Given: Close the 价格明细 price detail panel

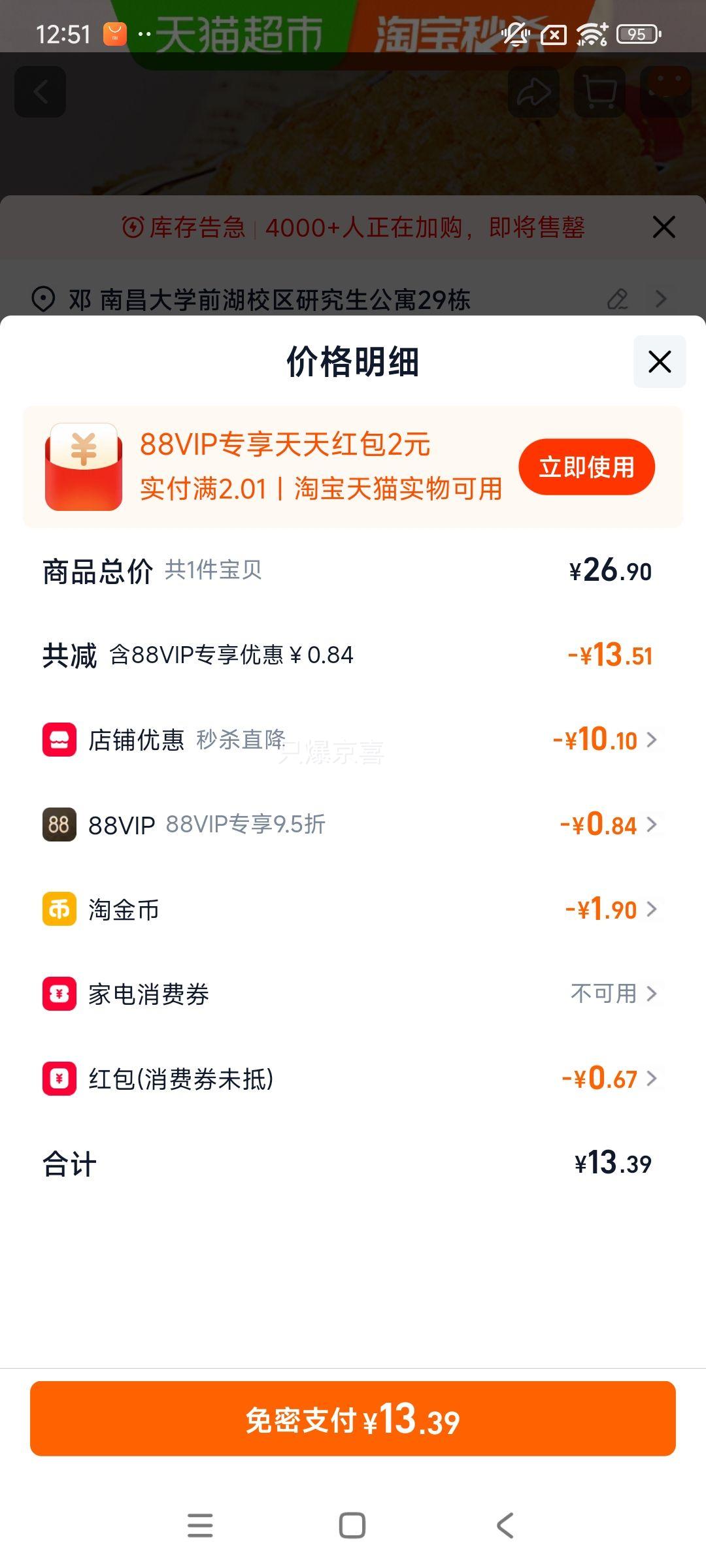Looking at the screenshot, I should click(659, 363).
